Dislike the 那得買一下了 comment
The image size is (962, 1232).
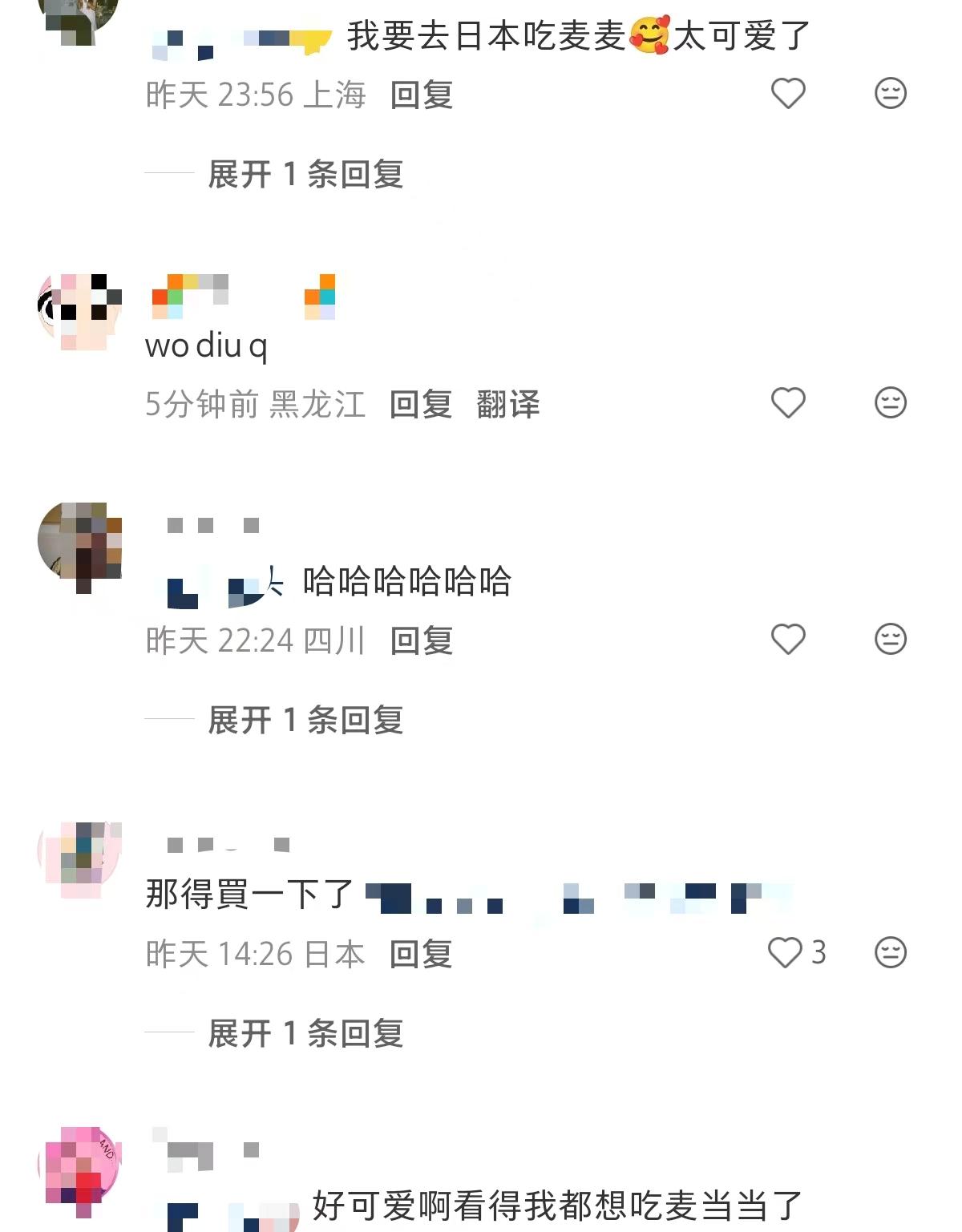[x=890, y=952]
